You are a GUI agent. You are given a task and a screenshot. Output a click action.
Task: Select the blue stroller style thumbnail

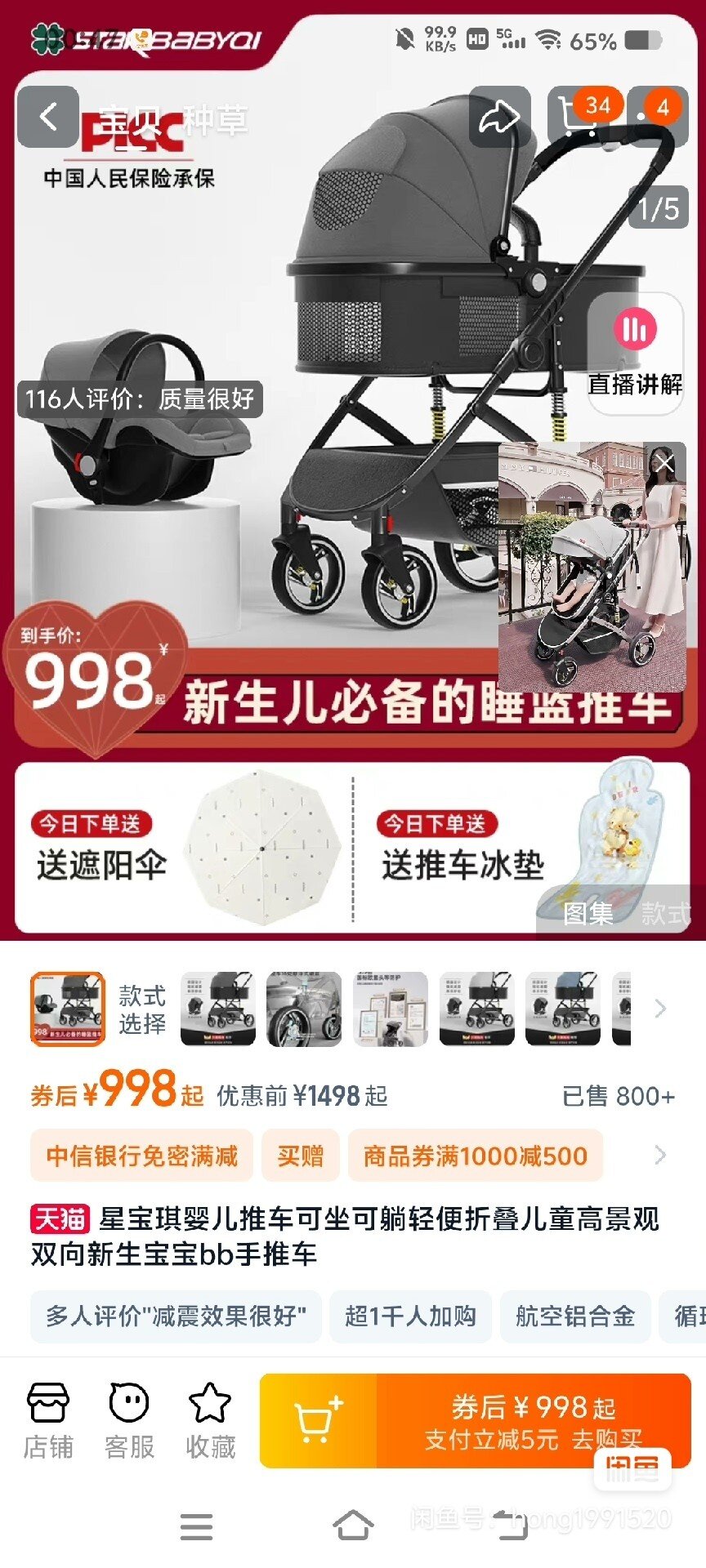pyautogui.click(x=563, y=1009)
